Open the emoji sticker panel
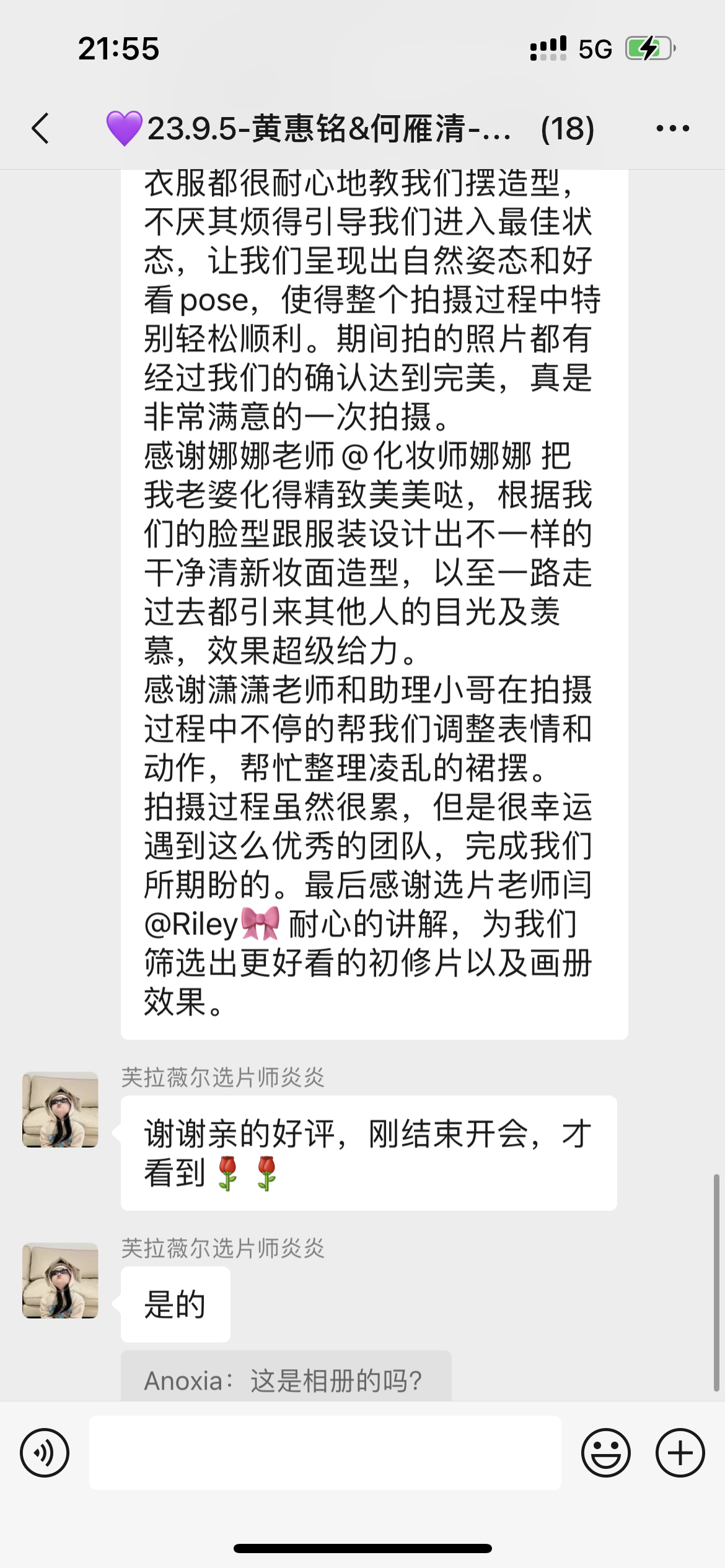This screenshot has height=1568, width=725. (605, 1453)
